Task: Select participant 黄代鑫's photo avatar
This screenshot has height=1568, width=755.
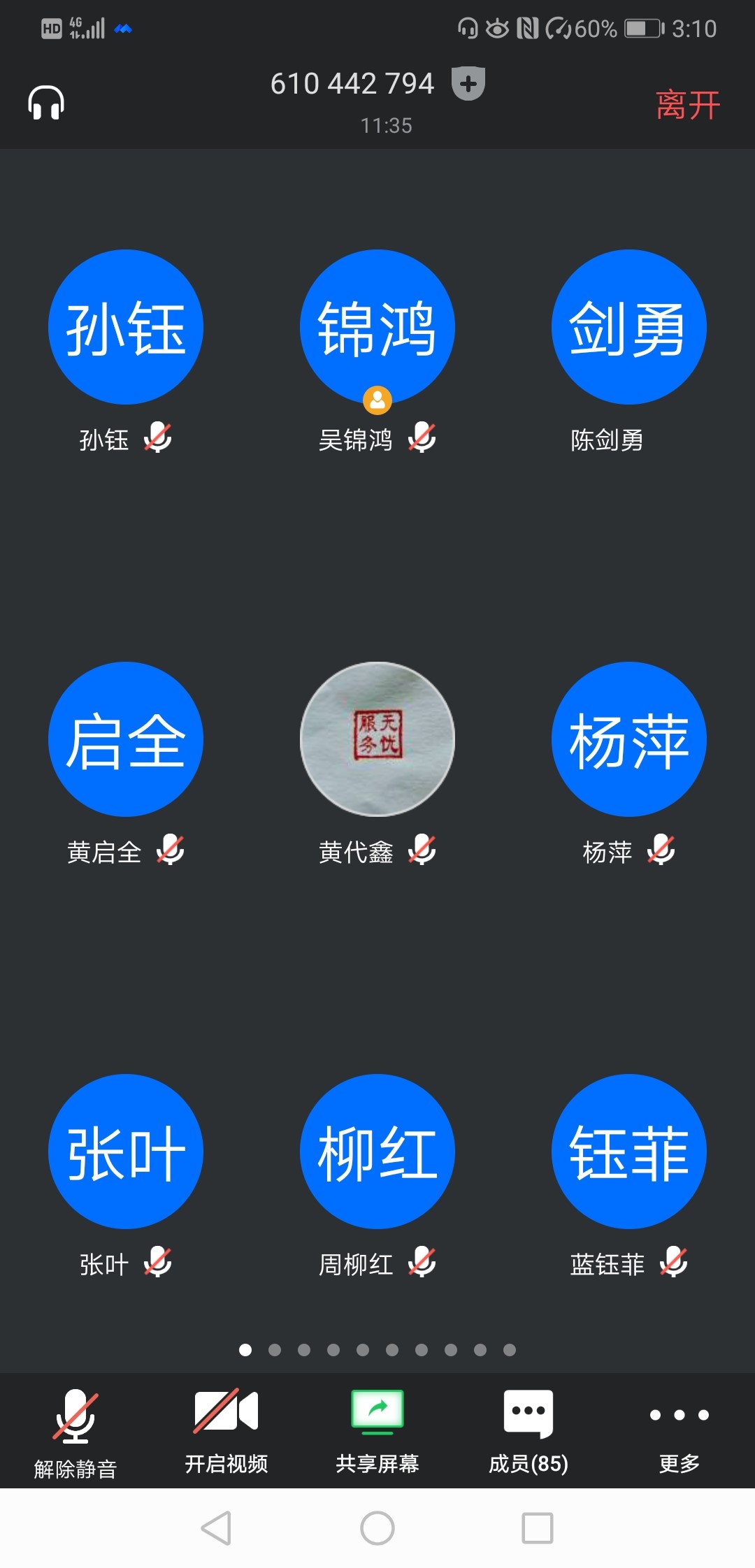Action: [x=377, y=739]
